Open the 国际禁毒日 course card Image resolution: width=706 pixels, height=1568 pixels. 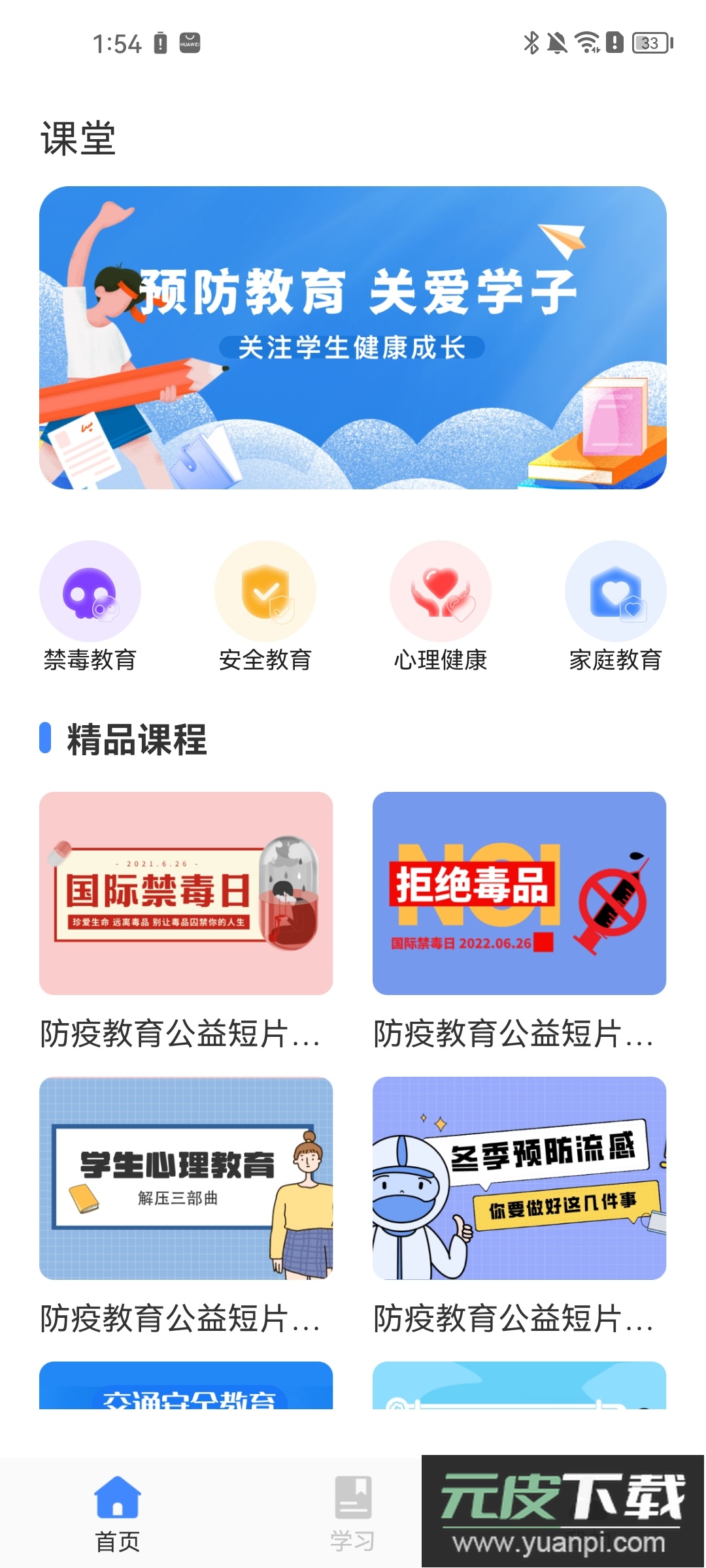(x=186, y=893)
